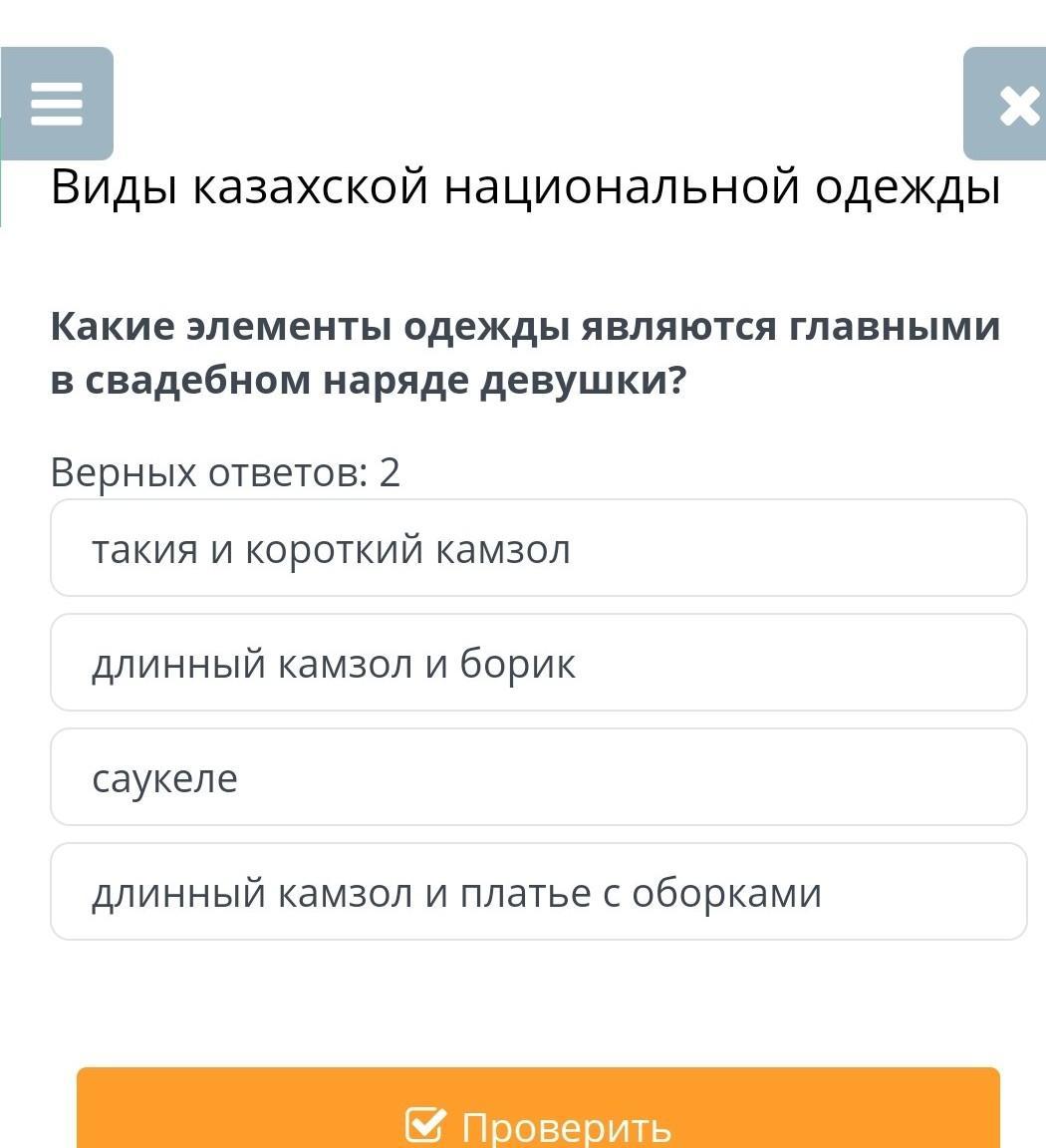Open the hamburger menu

(57, 104)
